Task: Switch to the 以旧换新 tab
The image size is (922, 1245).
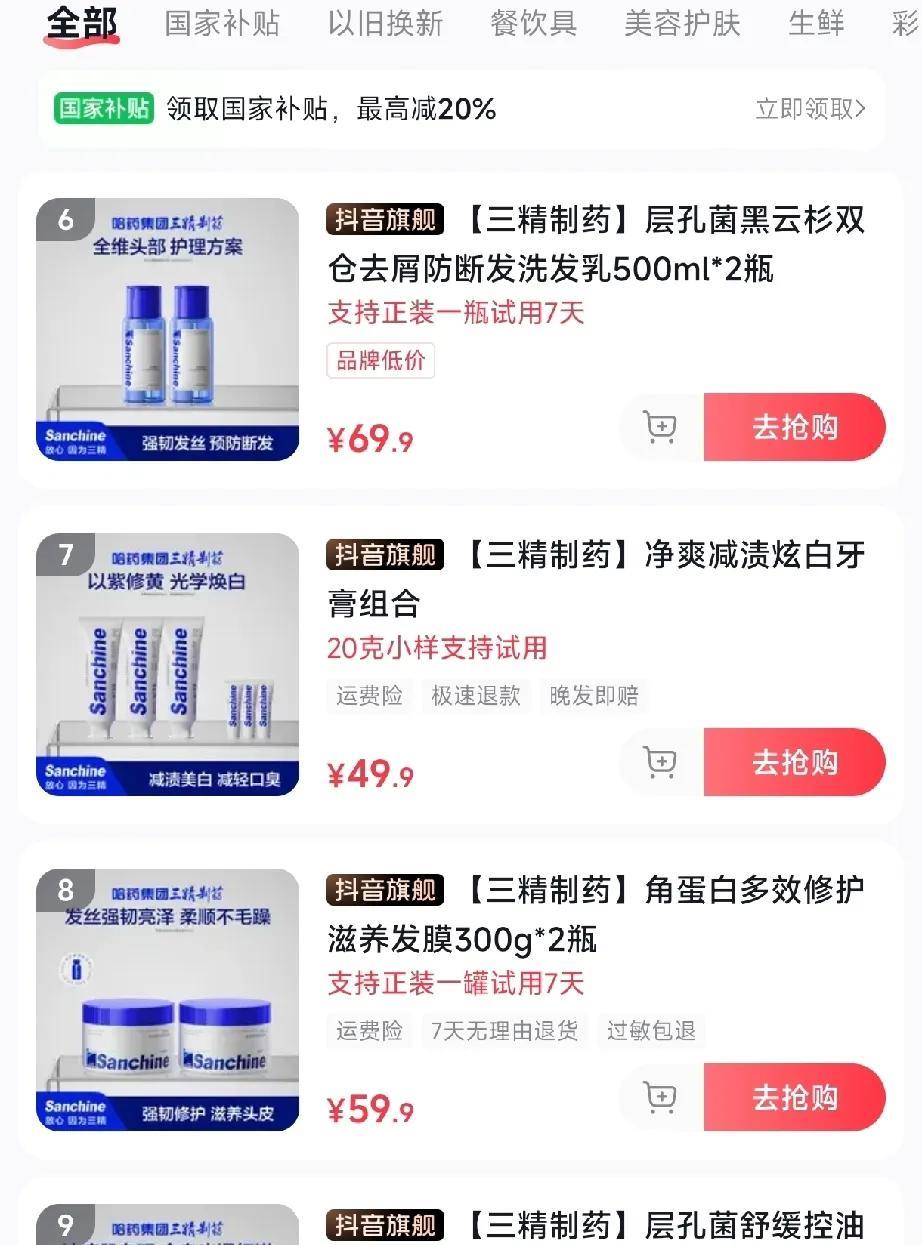Action: pos(385,23)
